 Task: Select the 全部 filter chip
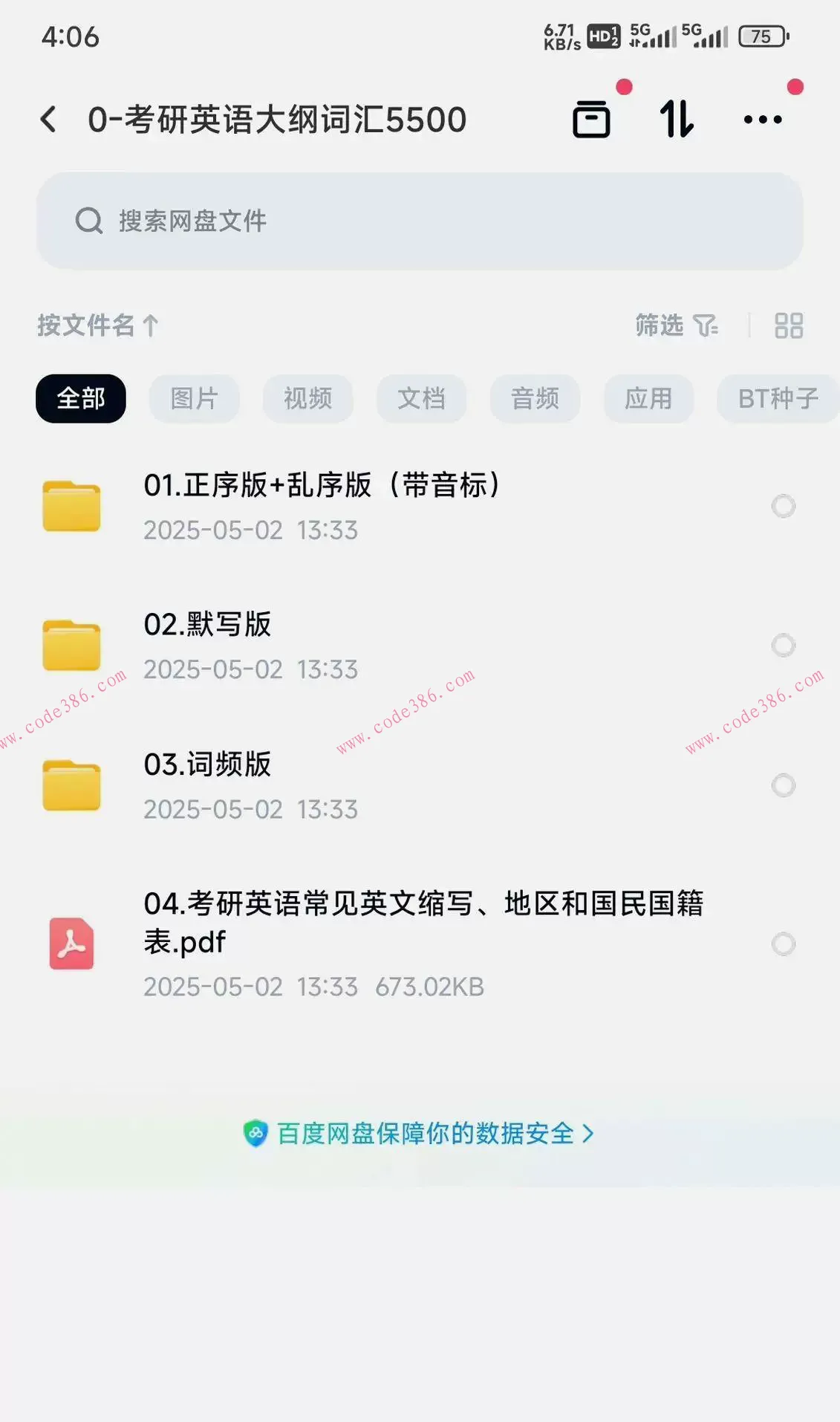pos(80,398)
